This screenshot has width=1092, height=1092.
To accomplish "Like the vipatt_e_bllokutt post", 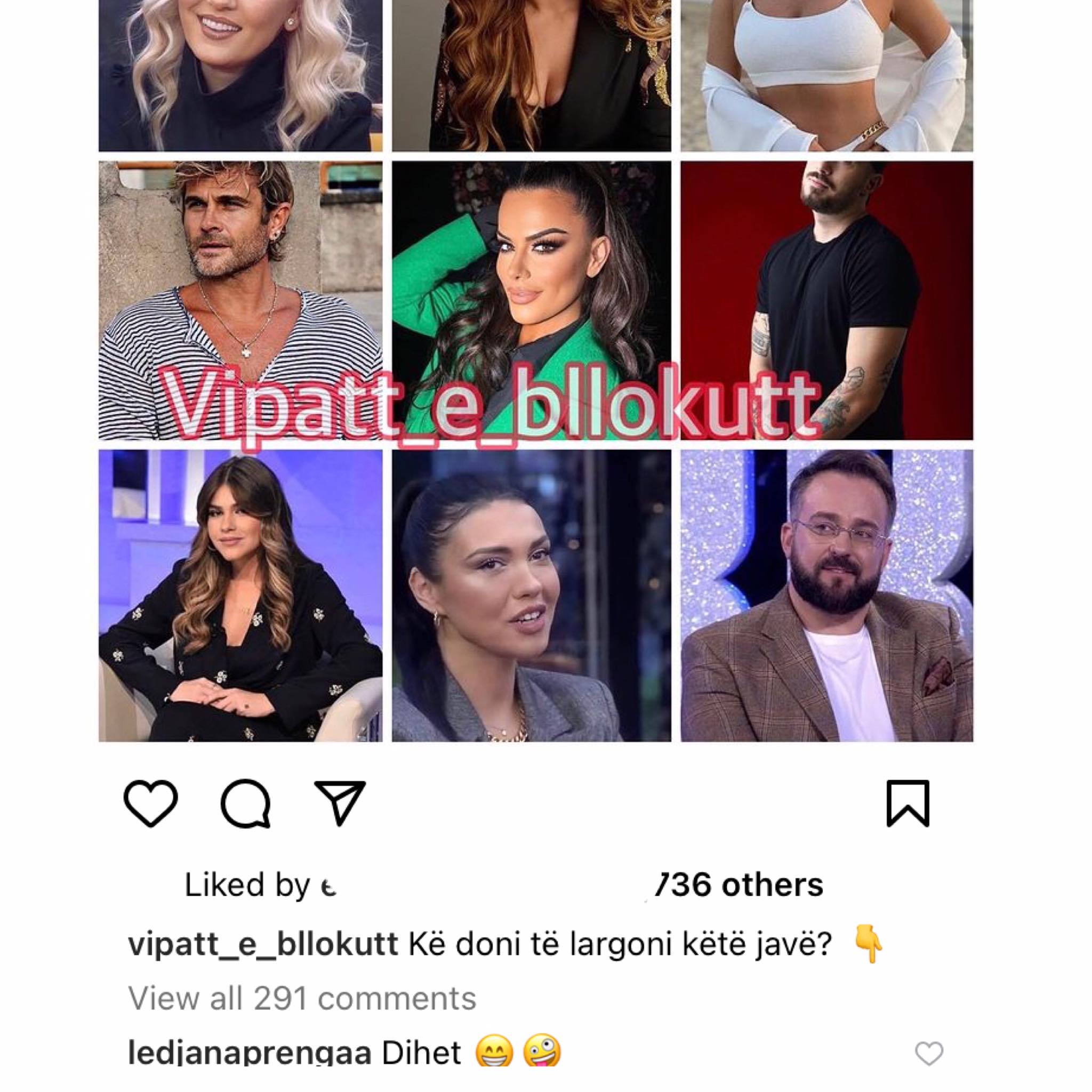I will tap(150, 803).
